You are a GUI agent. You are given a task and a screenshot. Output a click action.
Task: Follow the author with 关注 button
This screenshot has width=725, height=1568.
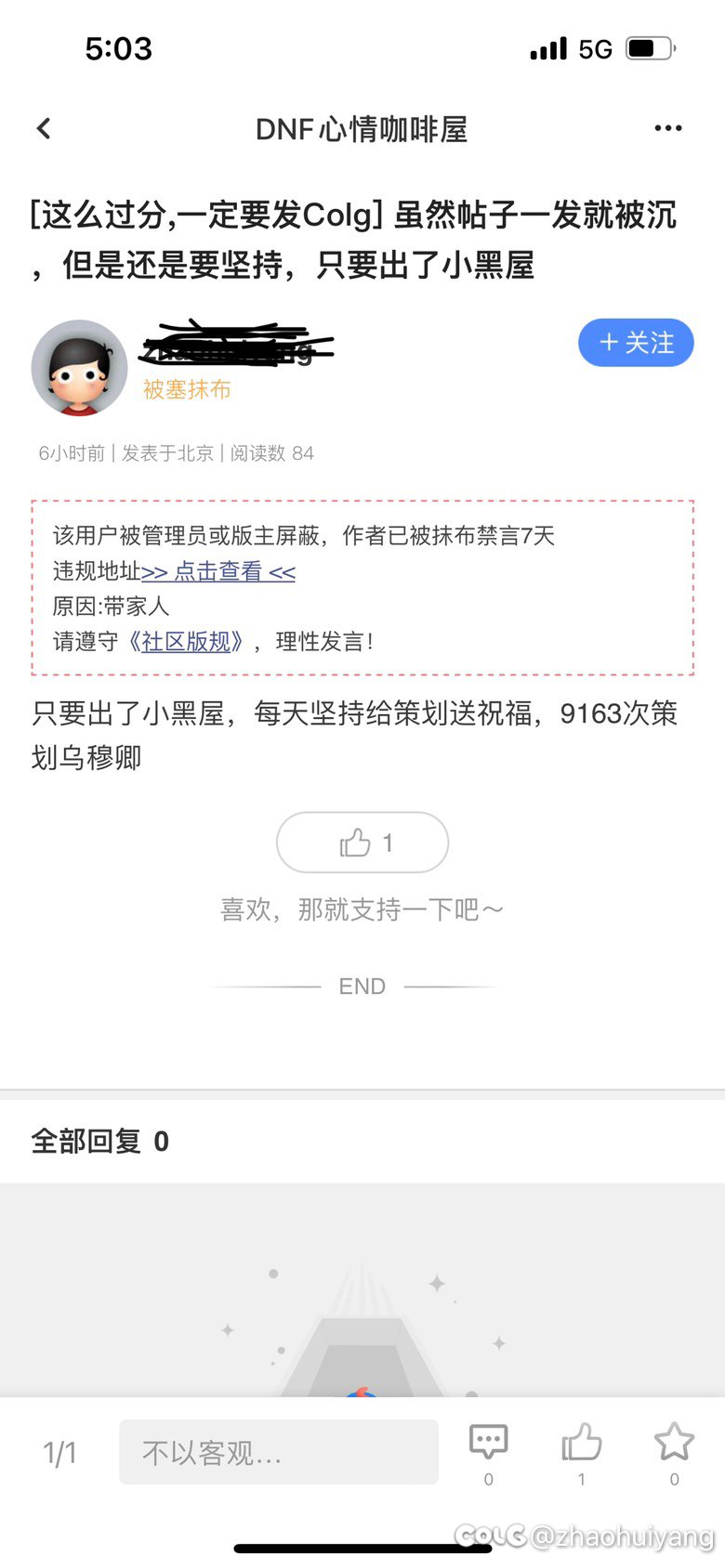(636, 343)
